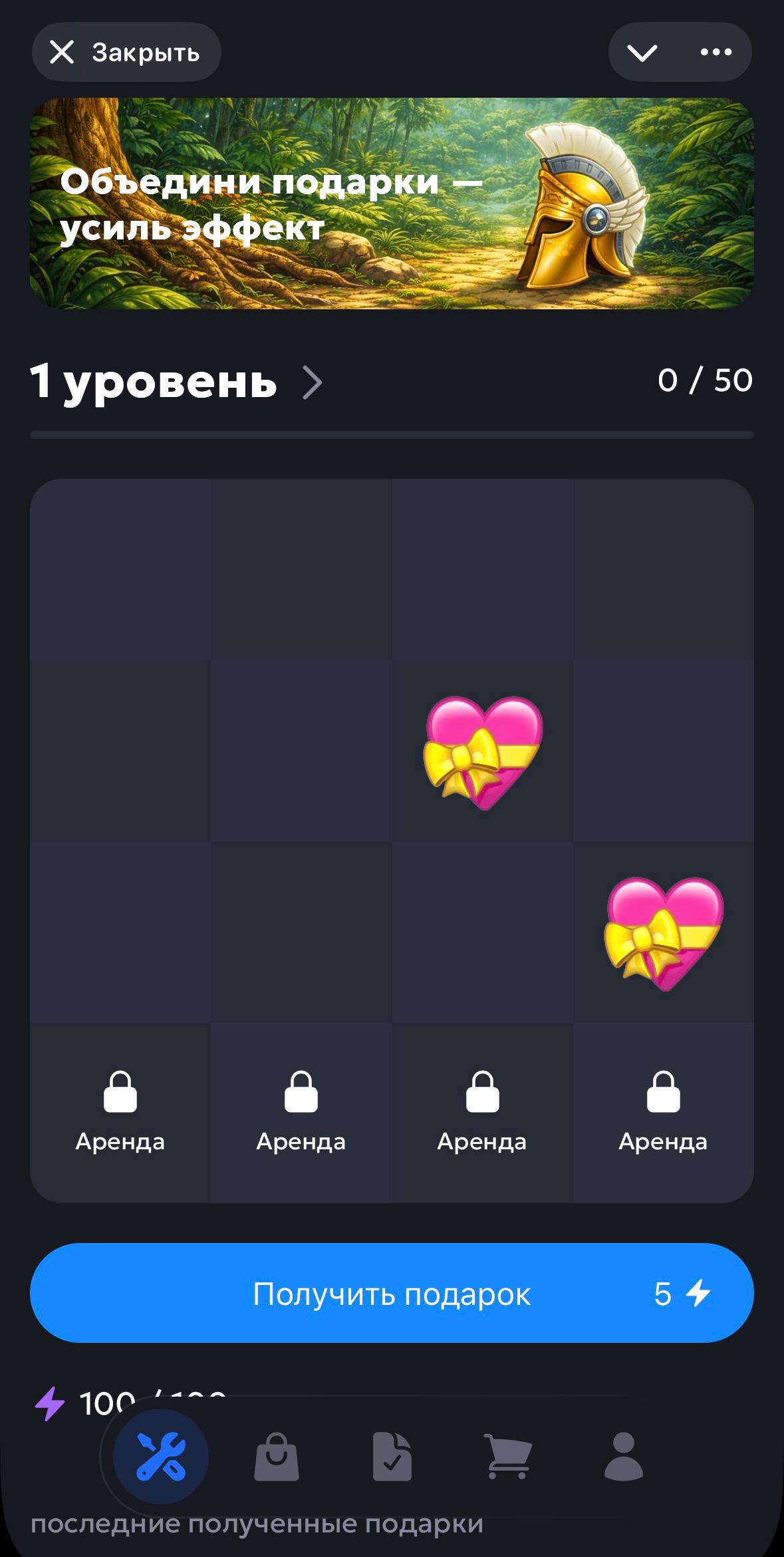The image size is (784, 1557).
Task: Tap the chevron arrow beside ellipsis menu
Action: [642, 52]
